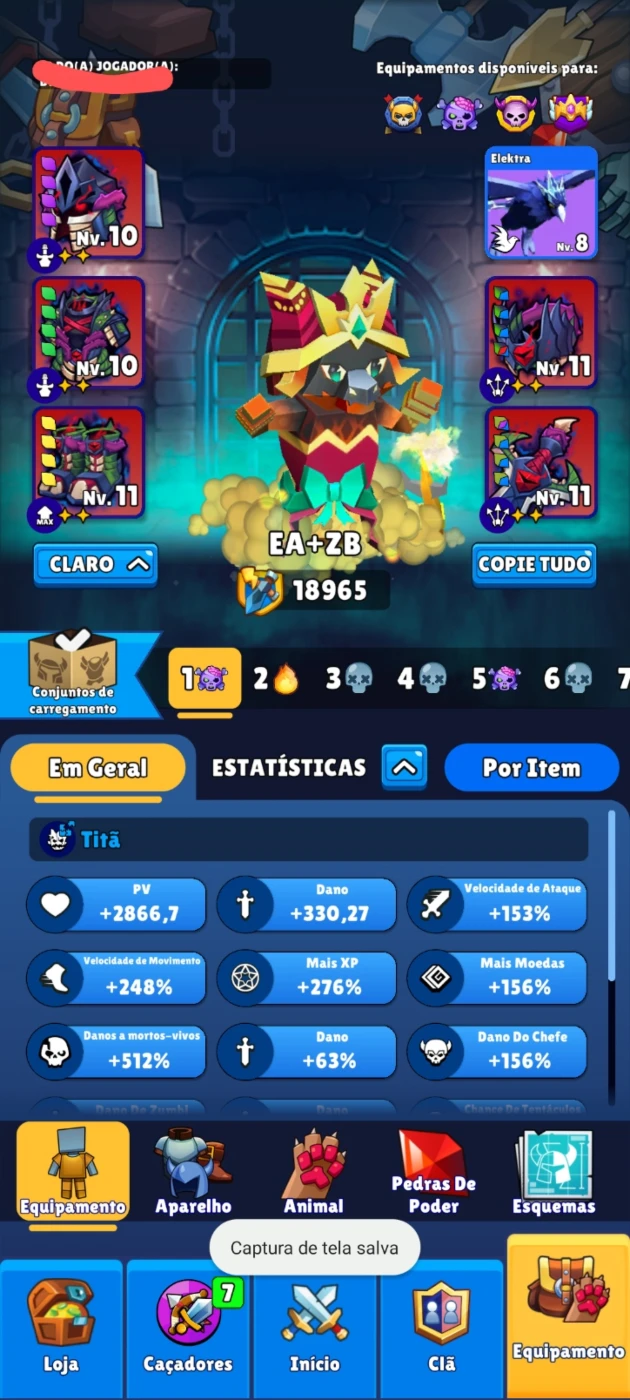Select loadout set 4
The height and width of the screenshot is (1400, 630).
coord(421,679)
